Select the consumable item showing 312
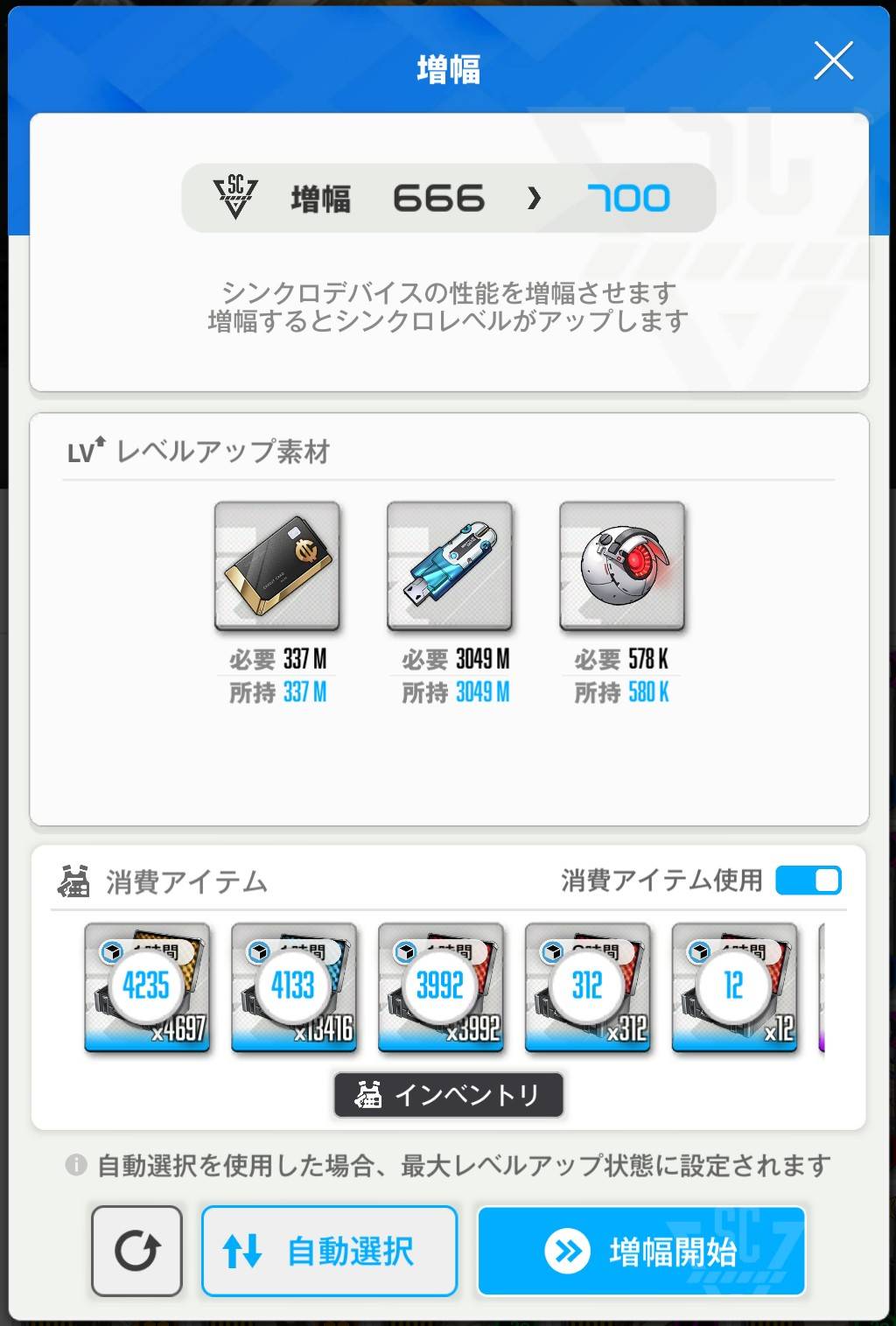Image resolution: width=896 pixels, height=1326 pixels. (x=587, y=986)
